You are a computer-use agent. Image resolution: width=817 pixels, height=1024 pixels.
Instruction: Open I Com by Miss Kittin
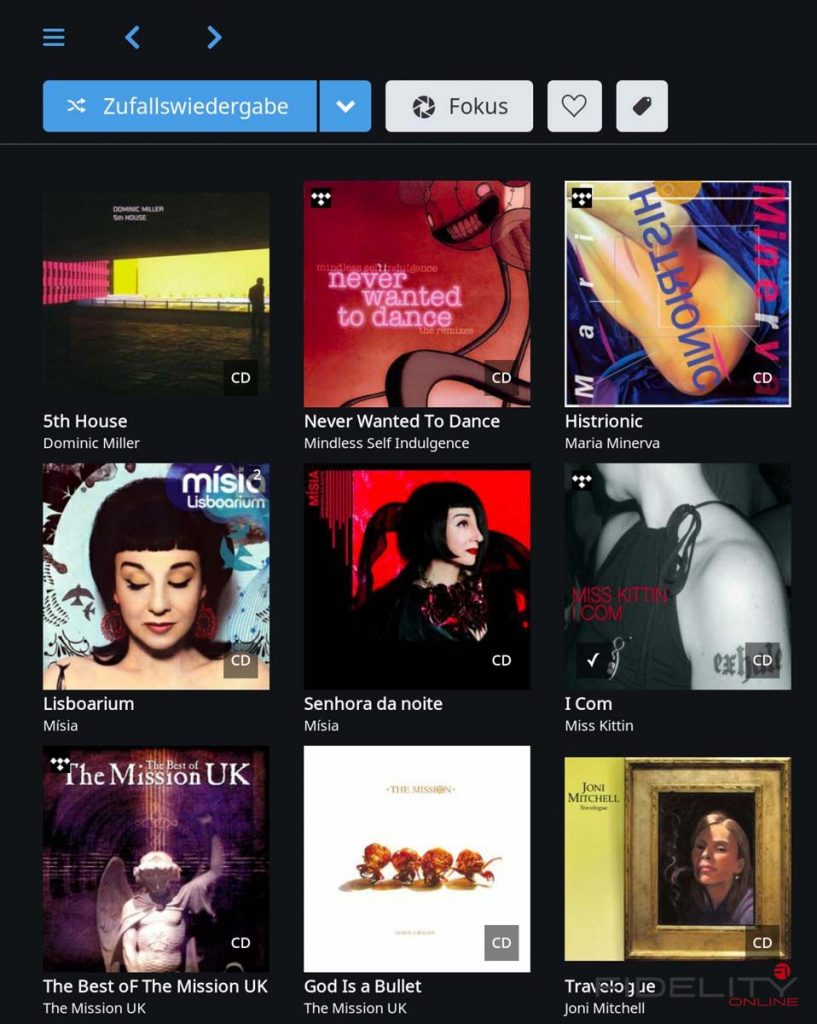[677, 576]
